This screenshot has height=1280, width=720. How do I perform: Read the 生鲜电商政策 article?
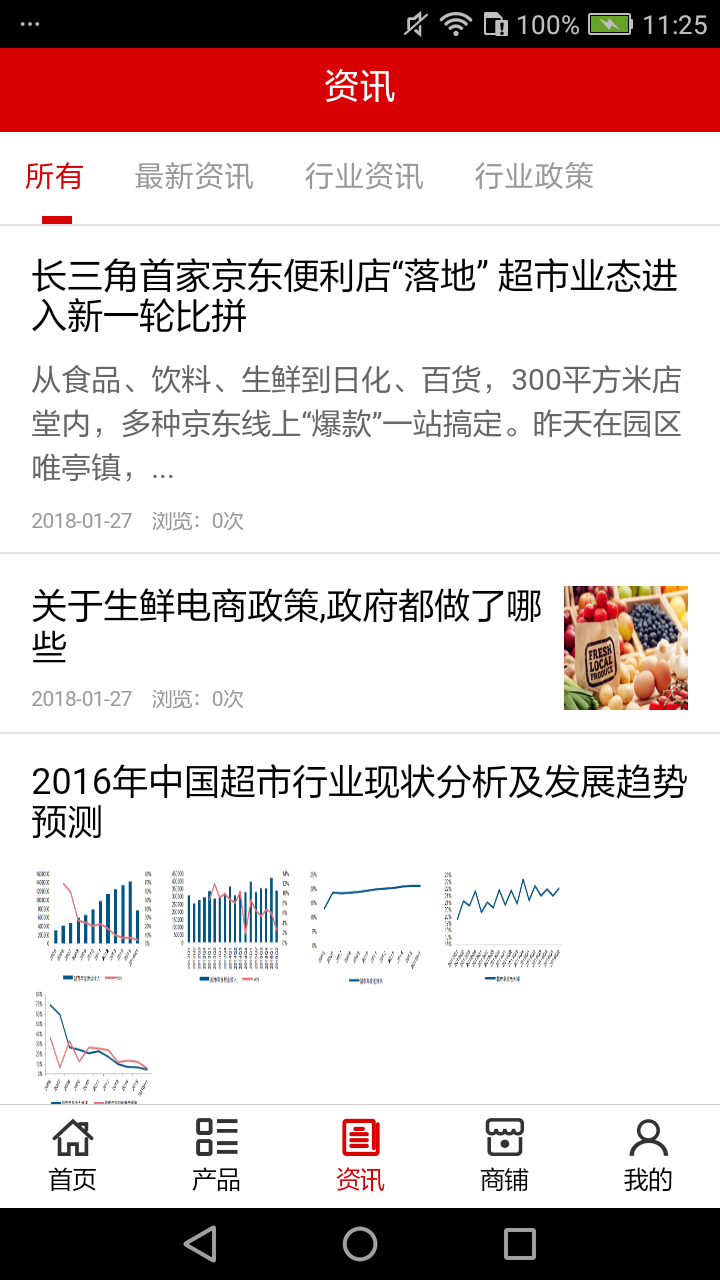[x=288, y=626]
